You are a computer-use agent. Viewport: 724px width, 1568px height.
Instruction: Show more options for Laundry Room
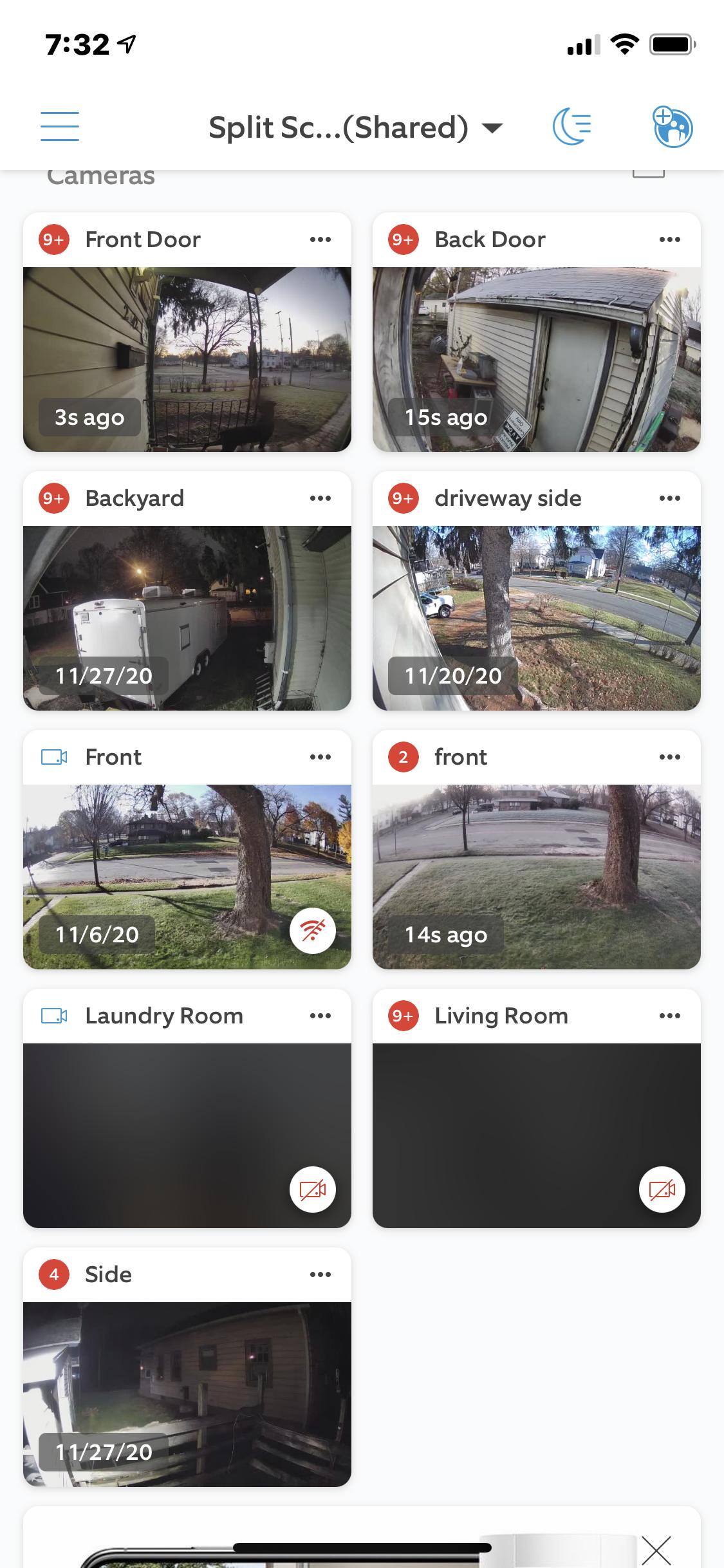tap(320, 1016)
